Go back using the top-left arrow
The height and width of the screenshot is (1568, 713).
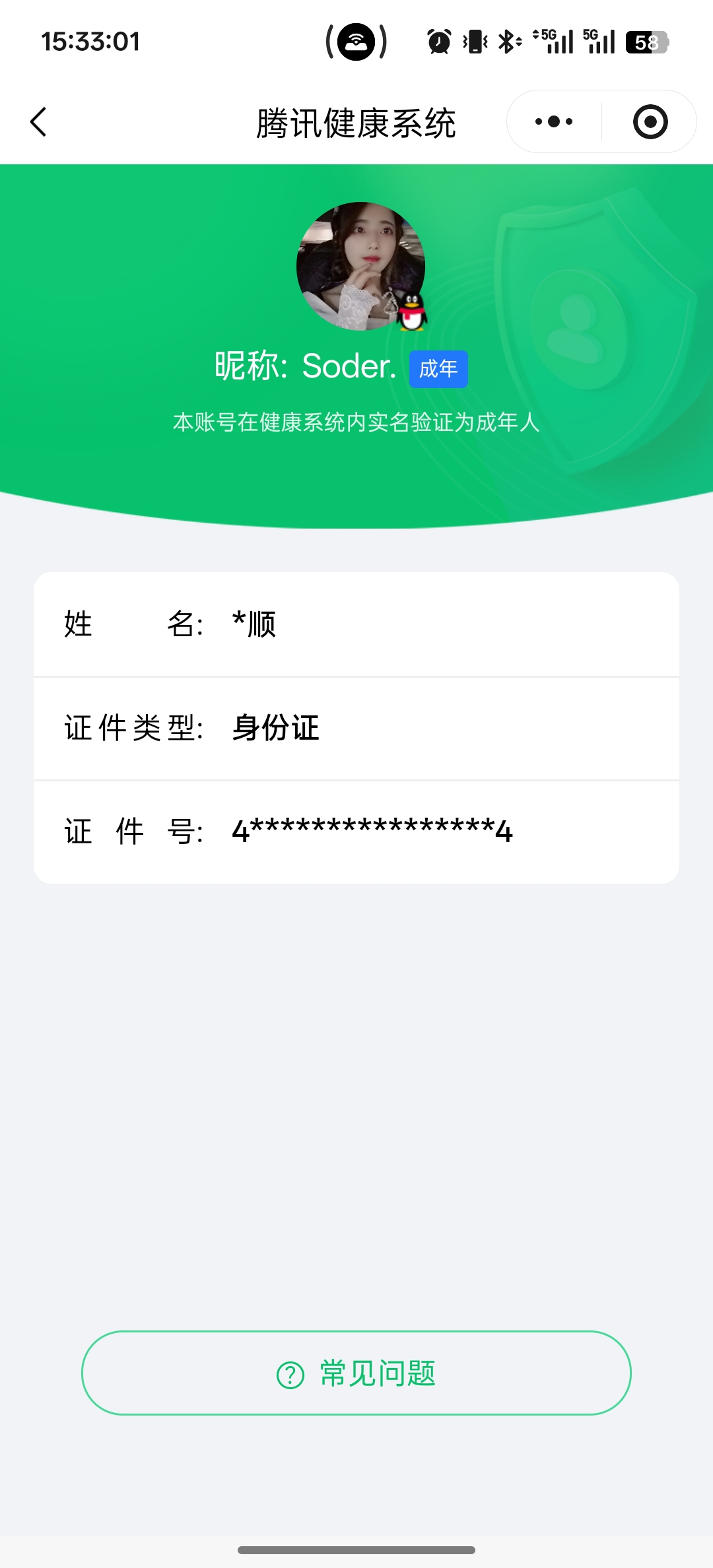point(38,122)
